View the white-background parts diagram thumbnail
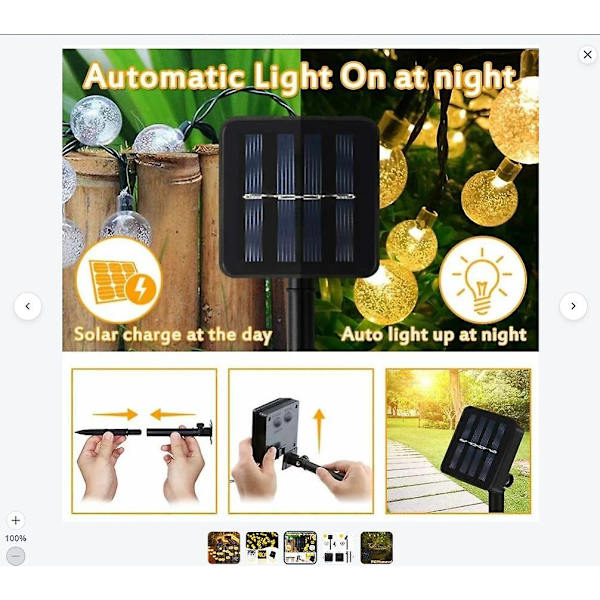The image size is (600, 600). 338,548
